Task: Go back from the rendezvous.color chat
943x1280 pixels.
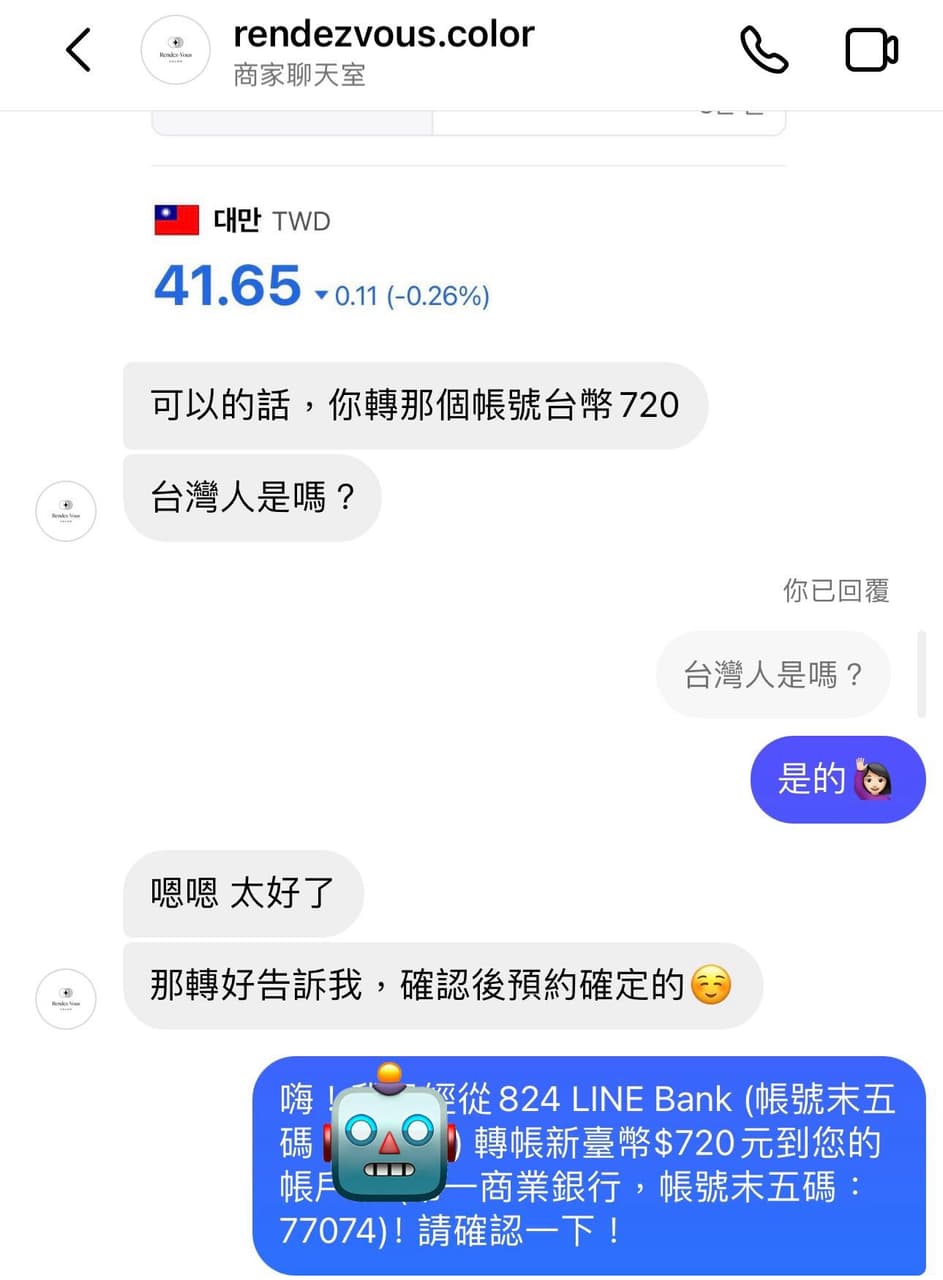Action: coord(79,51)
